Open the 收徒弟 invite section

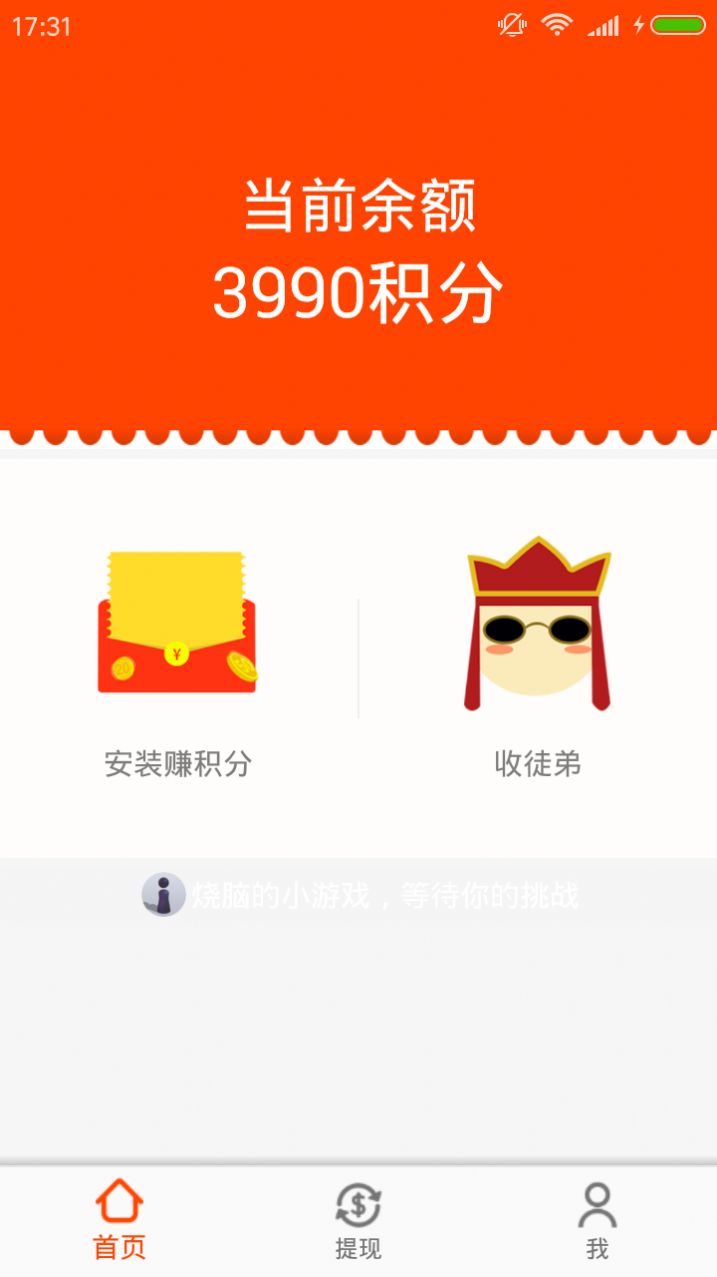[537, 660]
